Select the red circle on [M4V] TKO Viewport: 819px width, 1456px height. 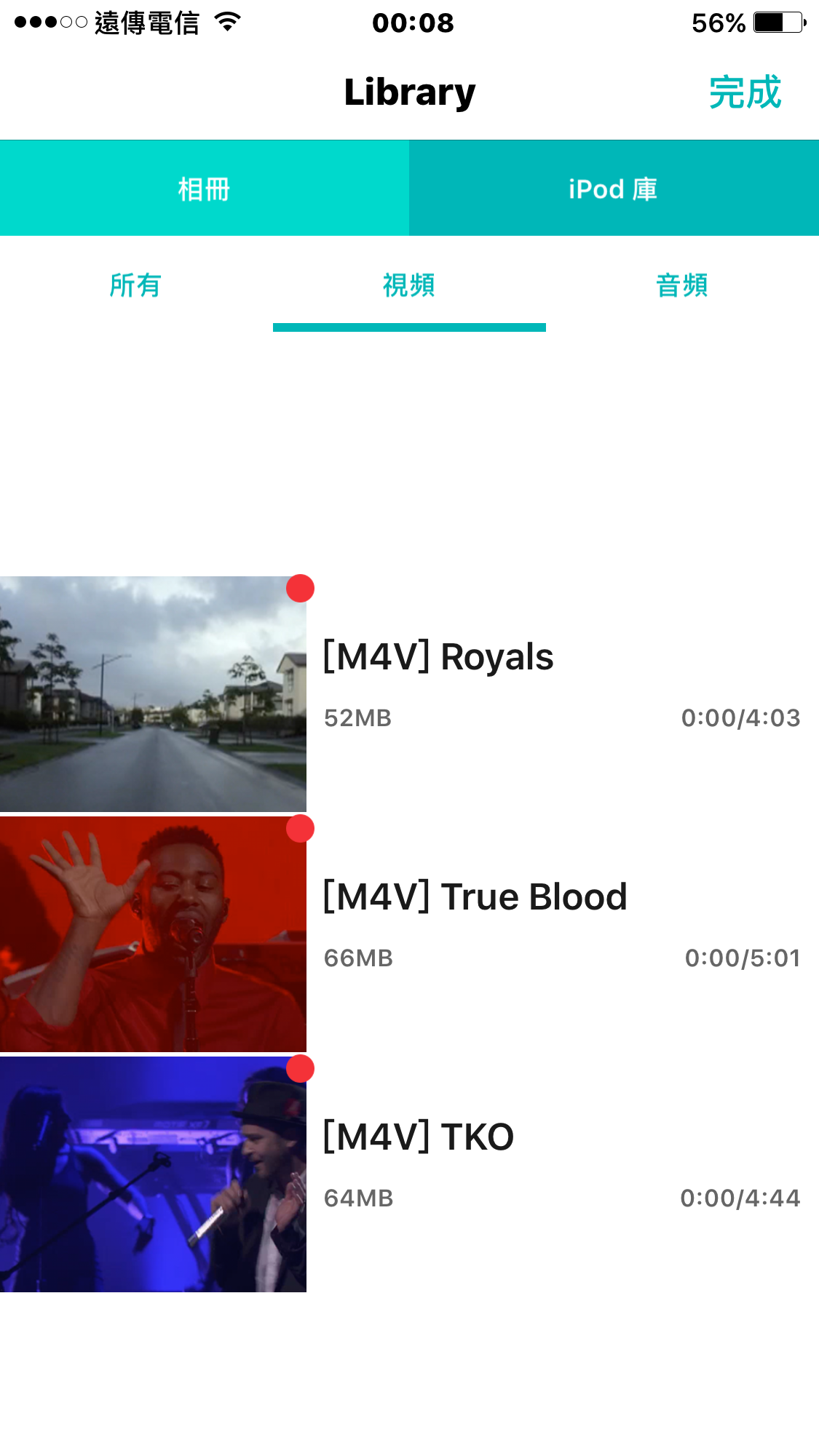pyautogui.click(x=301, y=1070)
